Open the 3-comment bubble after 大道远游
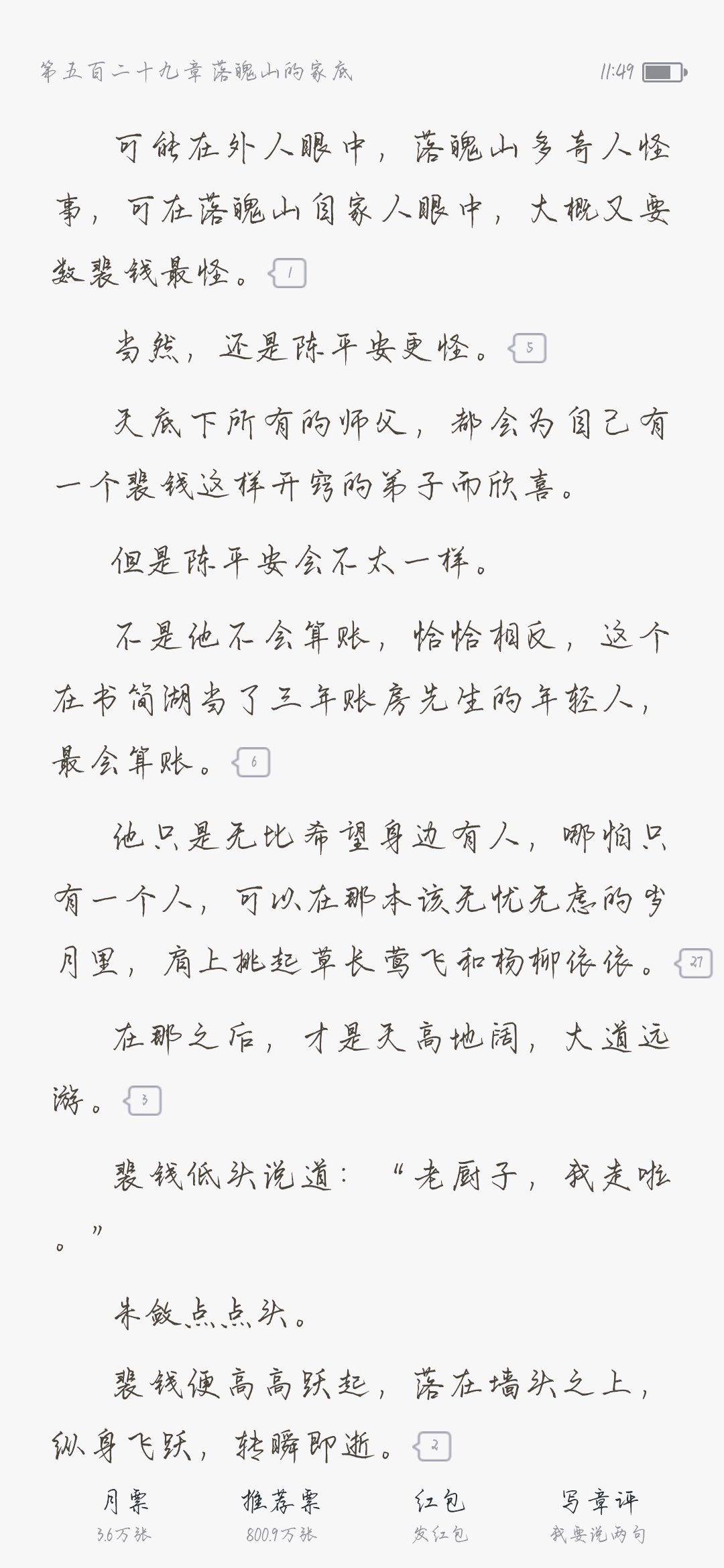724x1568 pixels. pos(143,1100)
